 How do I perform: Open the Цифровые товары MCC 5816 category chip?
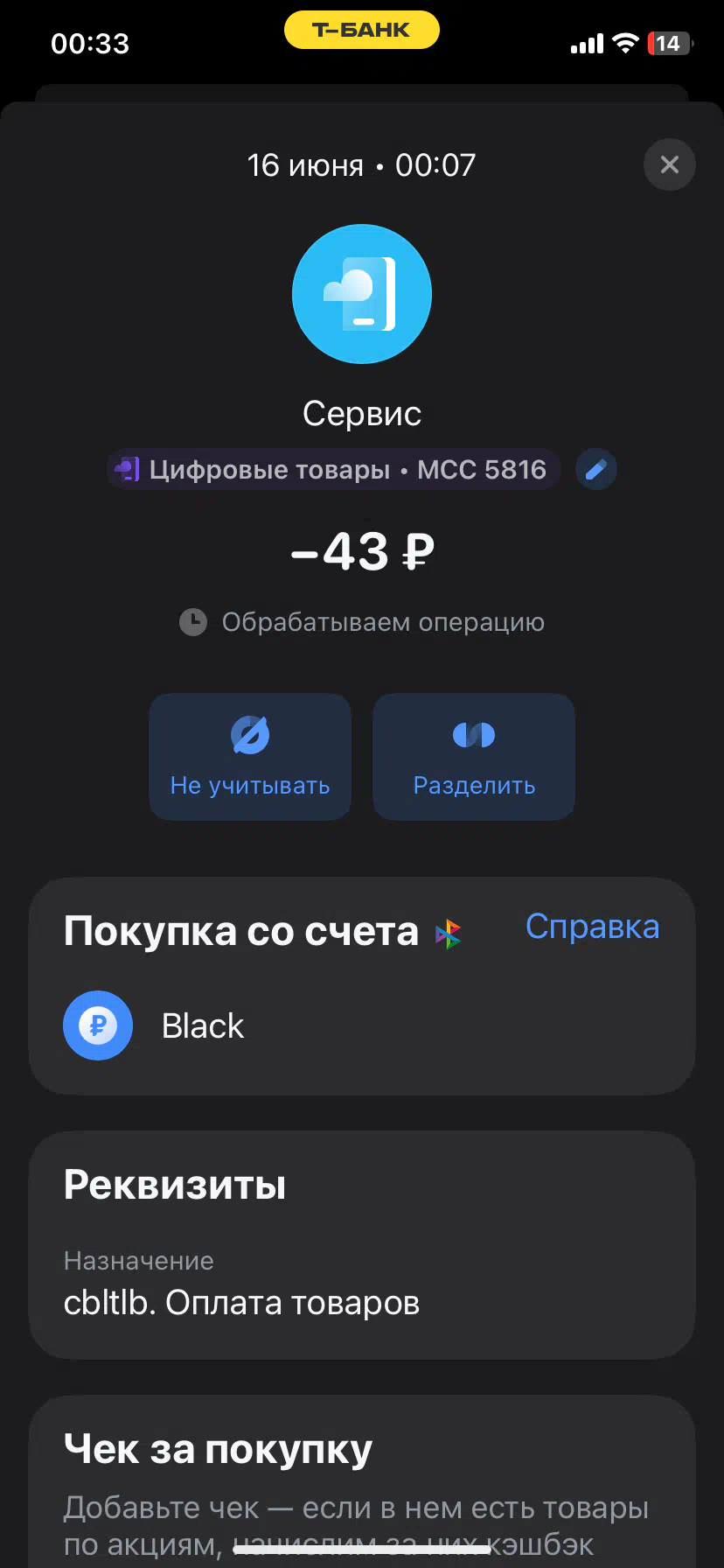pyautogui.click(x=333, y=470)
